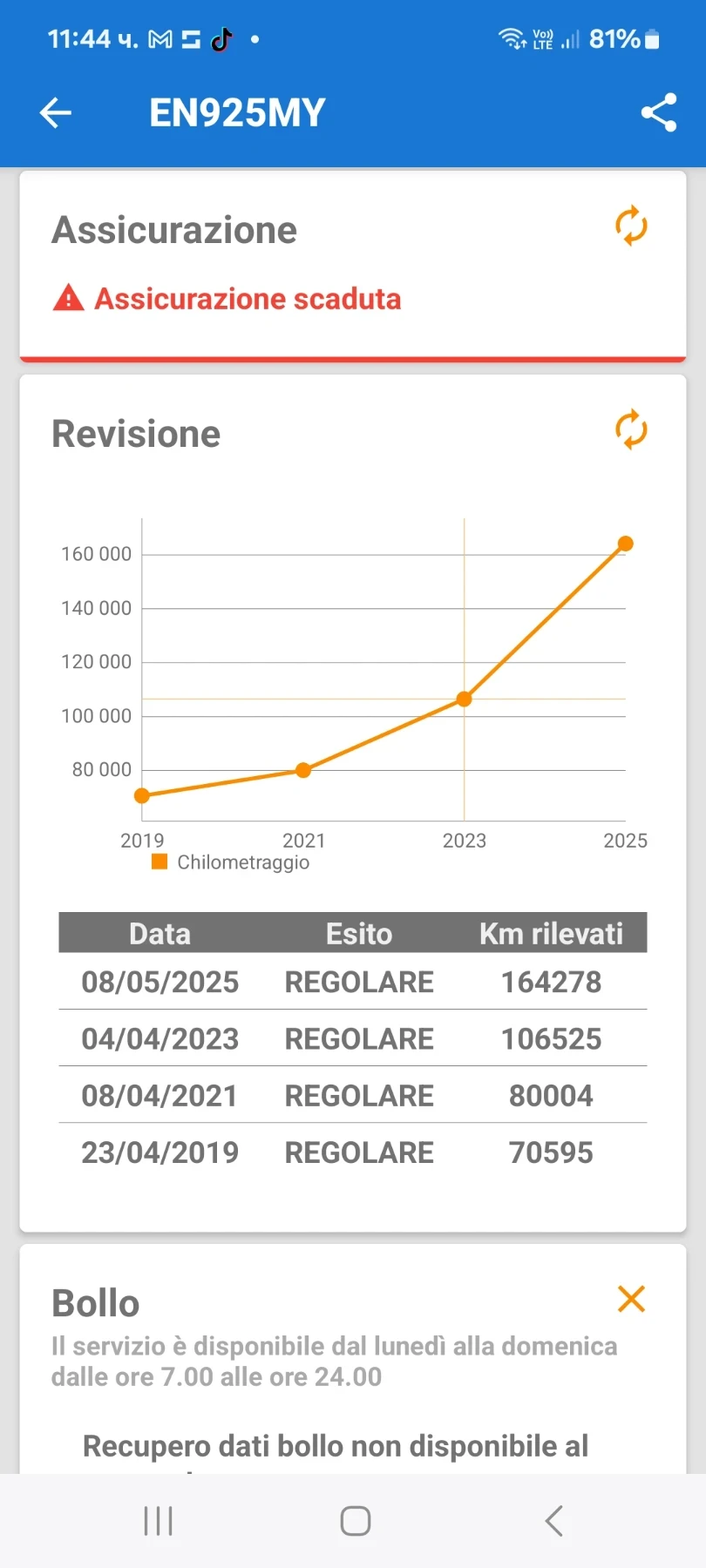
Task: Open recent apps from the navigation bar
Action: tap(159, 1521)
